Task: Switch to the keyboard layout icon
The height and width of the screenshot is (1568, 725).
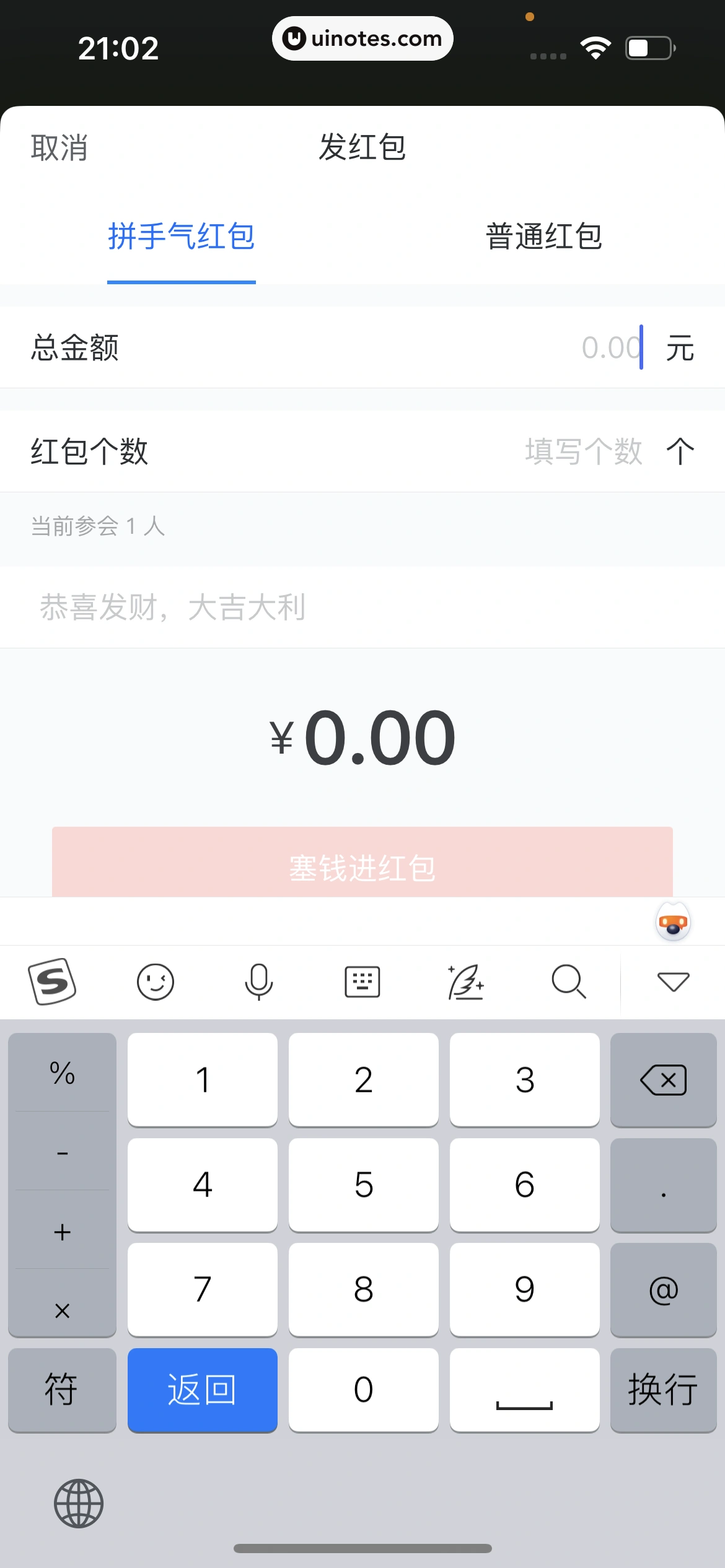Action: click(362, 982)
